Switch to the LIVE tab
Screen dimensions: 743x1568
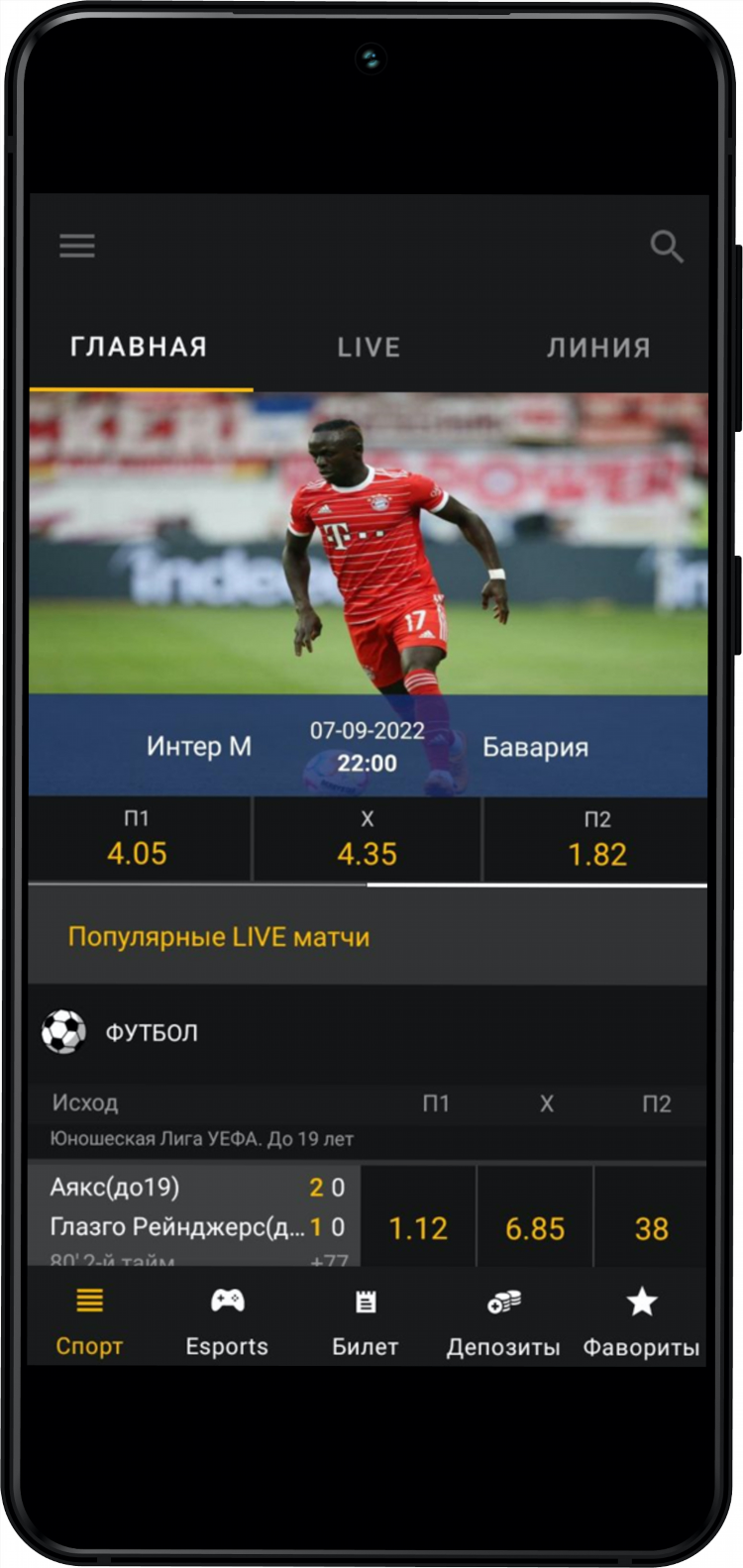pyautogui.click(x=369, y=348)
